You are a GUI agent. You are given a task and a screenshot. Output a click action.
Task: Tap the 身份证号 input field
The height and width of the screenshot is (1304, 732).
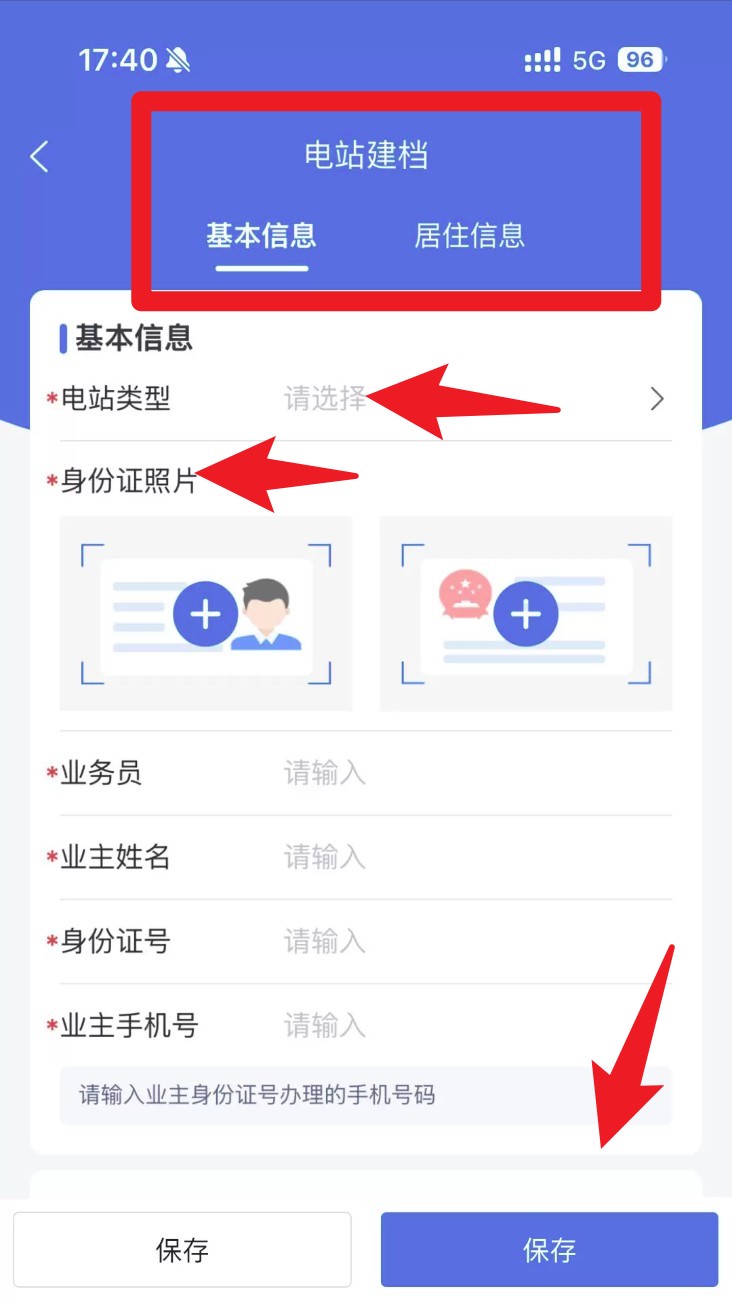click(470, 941)
